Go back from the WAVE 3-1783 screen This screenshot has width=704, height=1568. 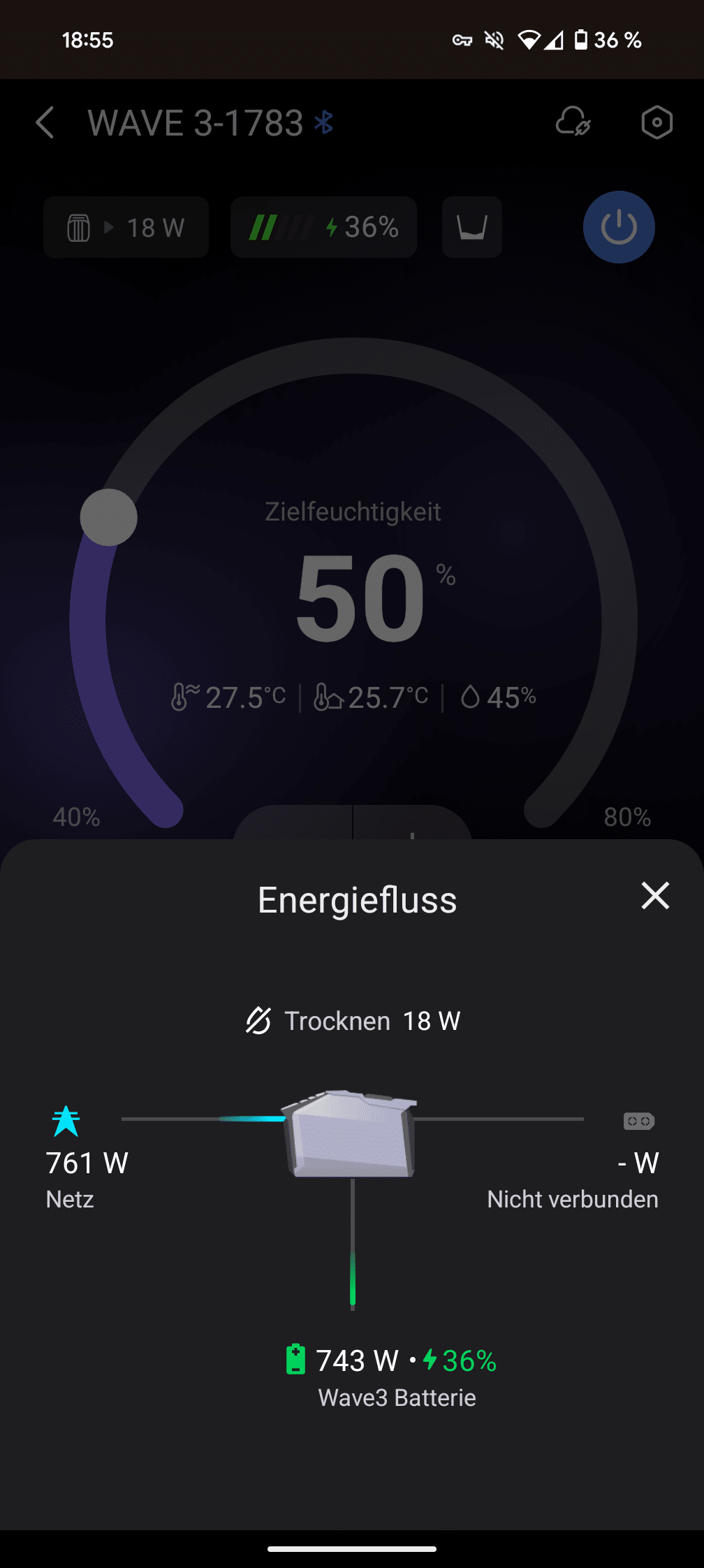[x=45, y=123]
